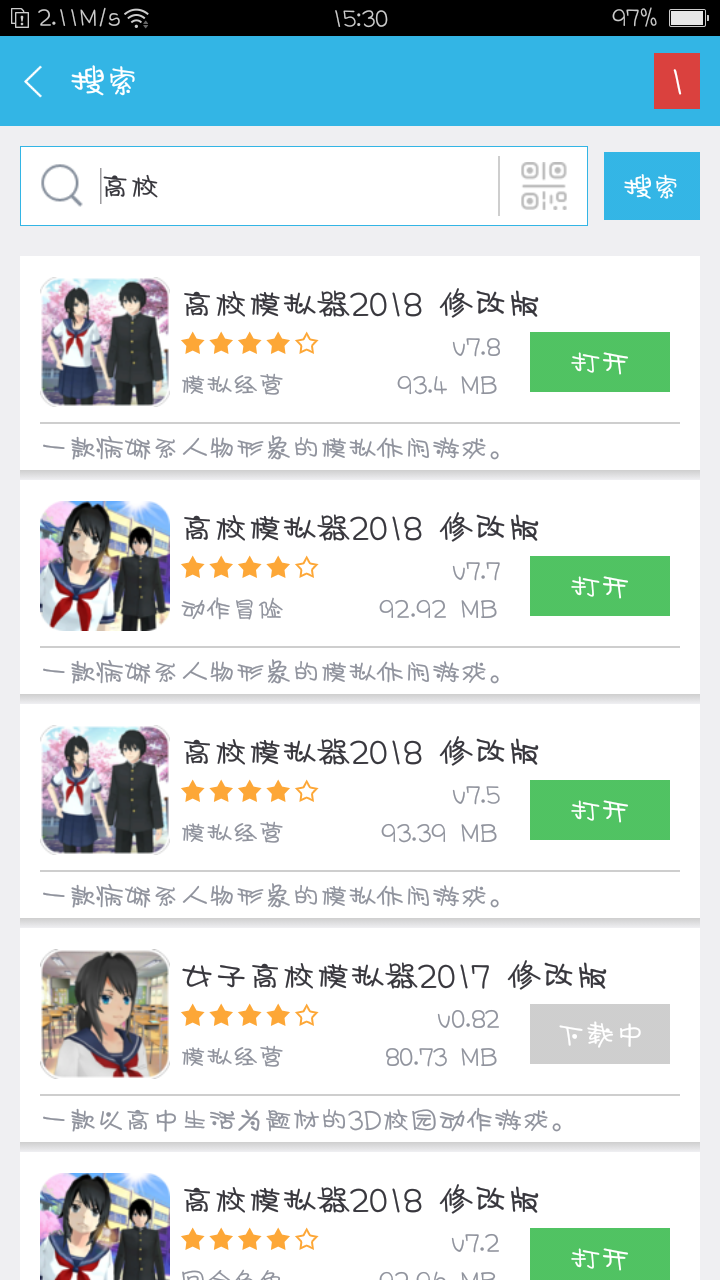Tap 打开 for 高校模拟器2018 v7.5
Screen dimensions: 720x1280
599,809
